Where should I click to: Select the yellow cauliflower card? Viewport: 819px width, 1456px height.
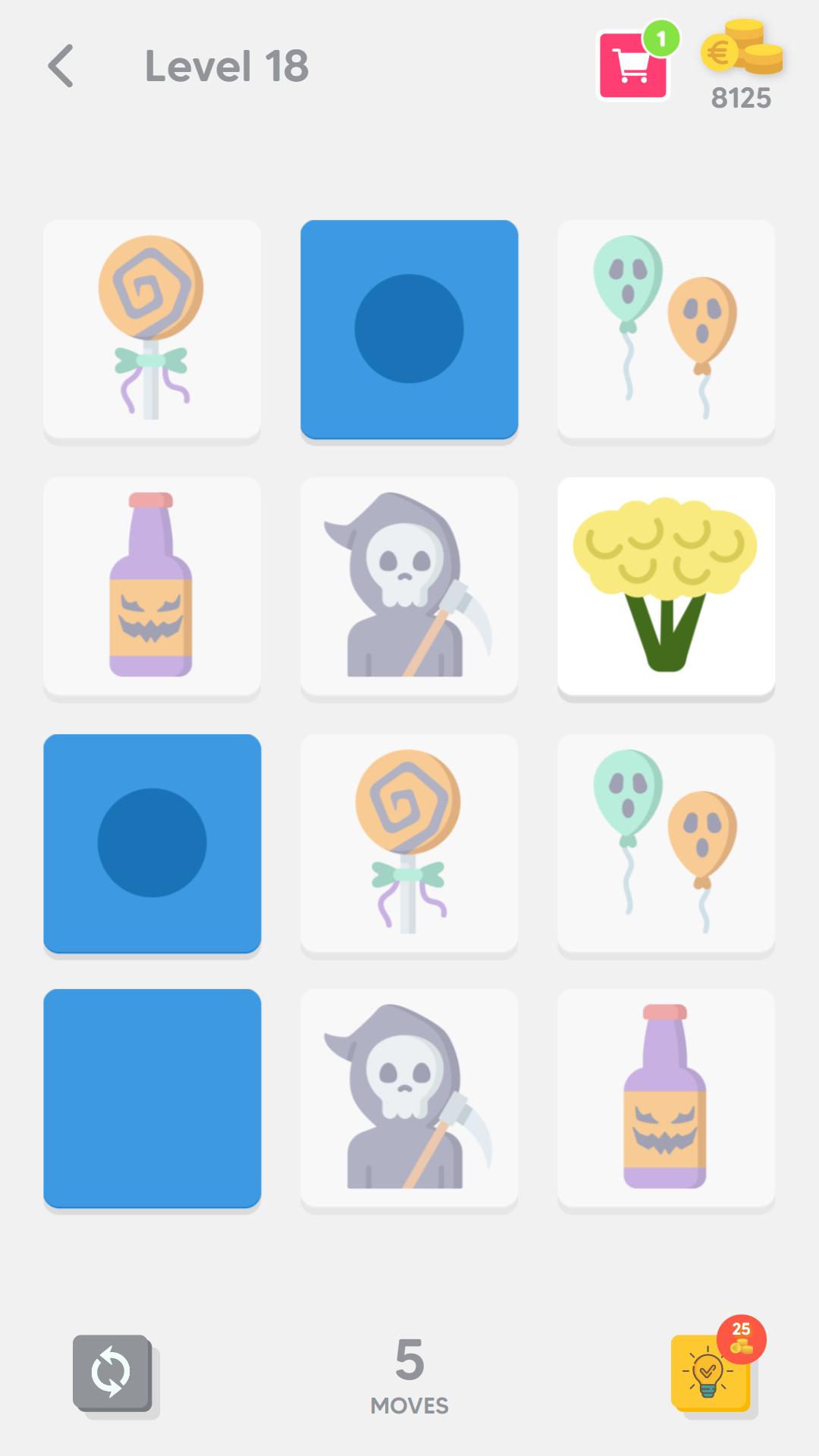(666, 585)
